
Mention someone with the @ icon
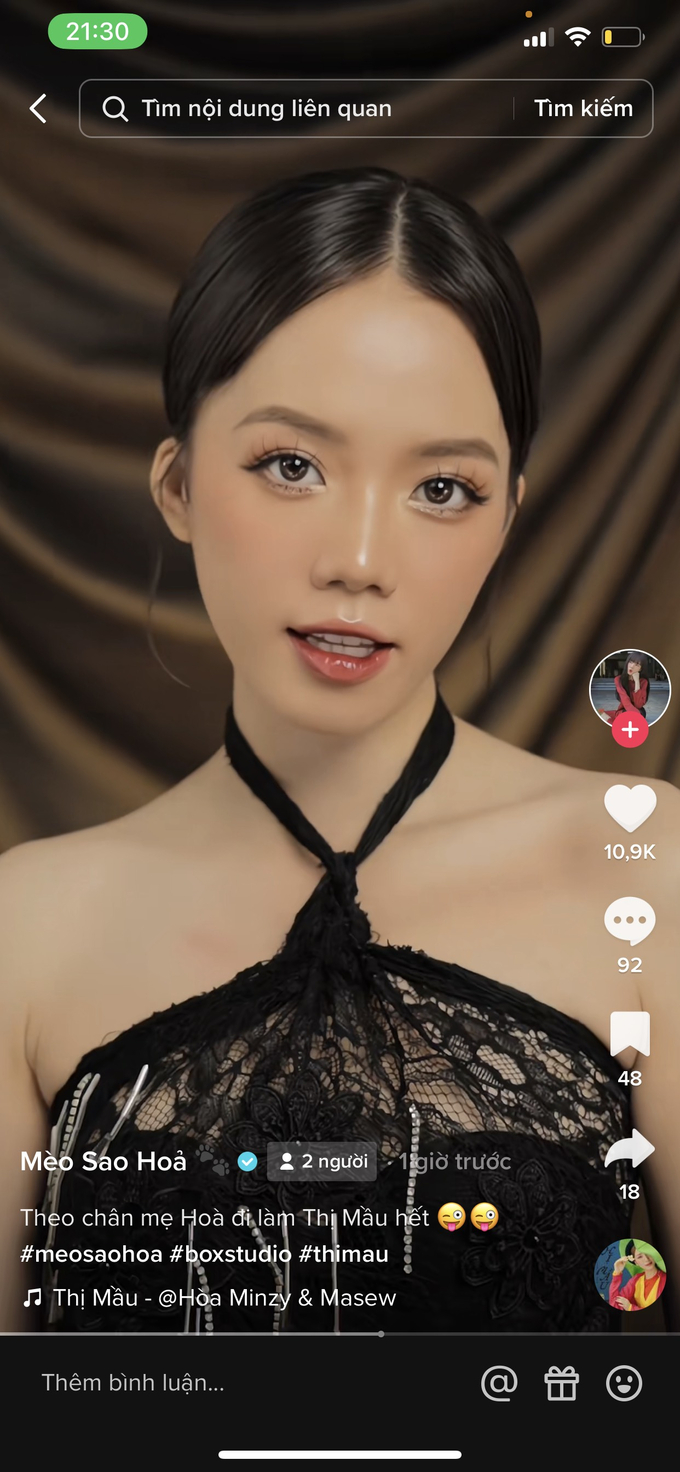499,1383
